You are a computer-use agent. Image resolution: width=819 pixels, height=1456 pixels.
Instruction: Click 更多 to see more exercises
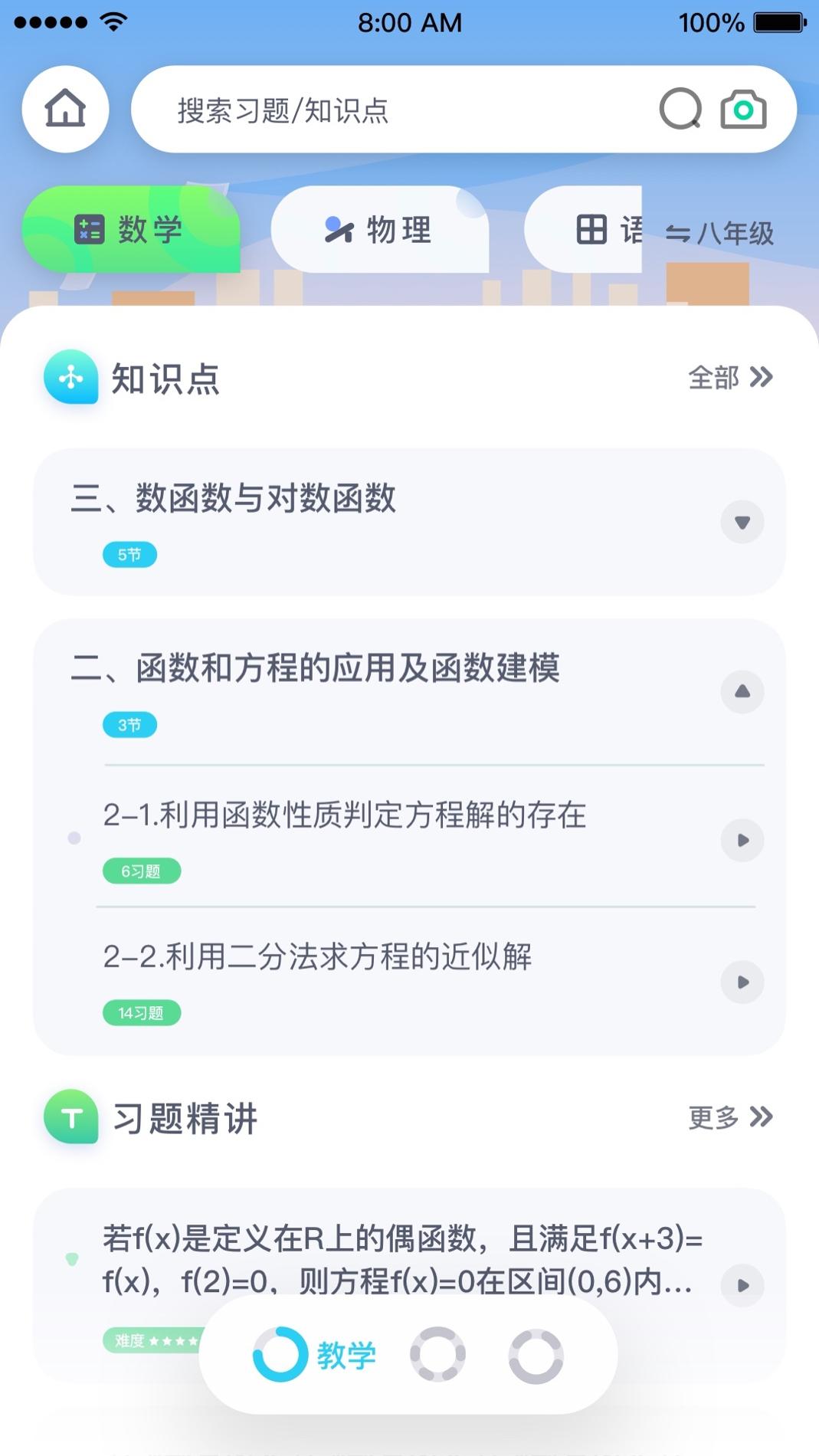pyautogui.click(x=713, y=1118)
